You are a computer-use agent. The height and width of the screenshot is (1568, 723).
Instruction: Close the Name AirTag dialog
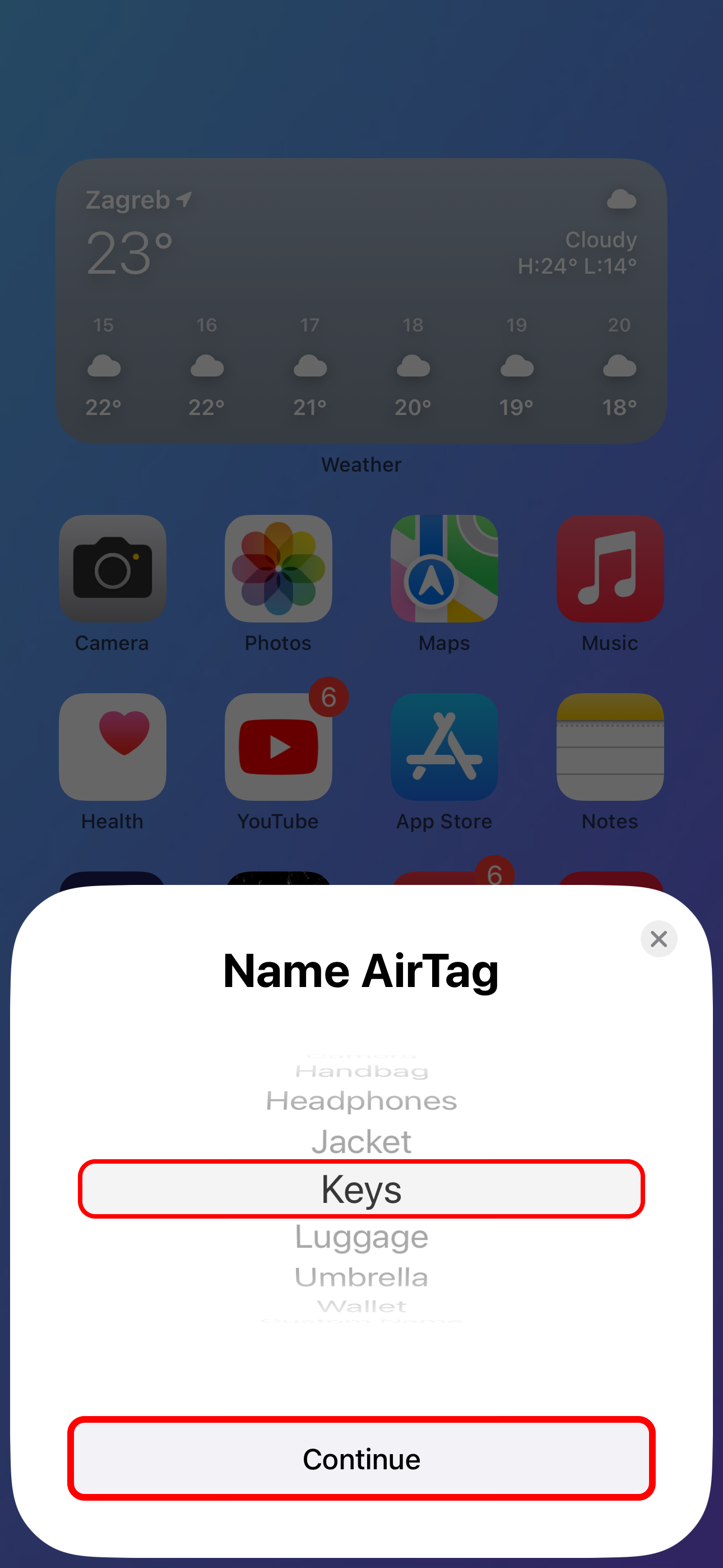659,939
